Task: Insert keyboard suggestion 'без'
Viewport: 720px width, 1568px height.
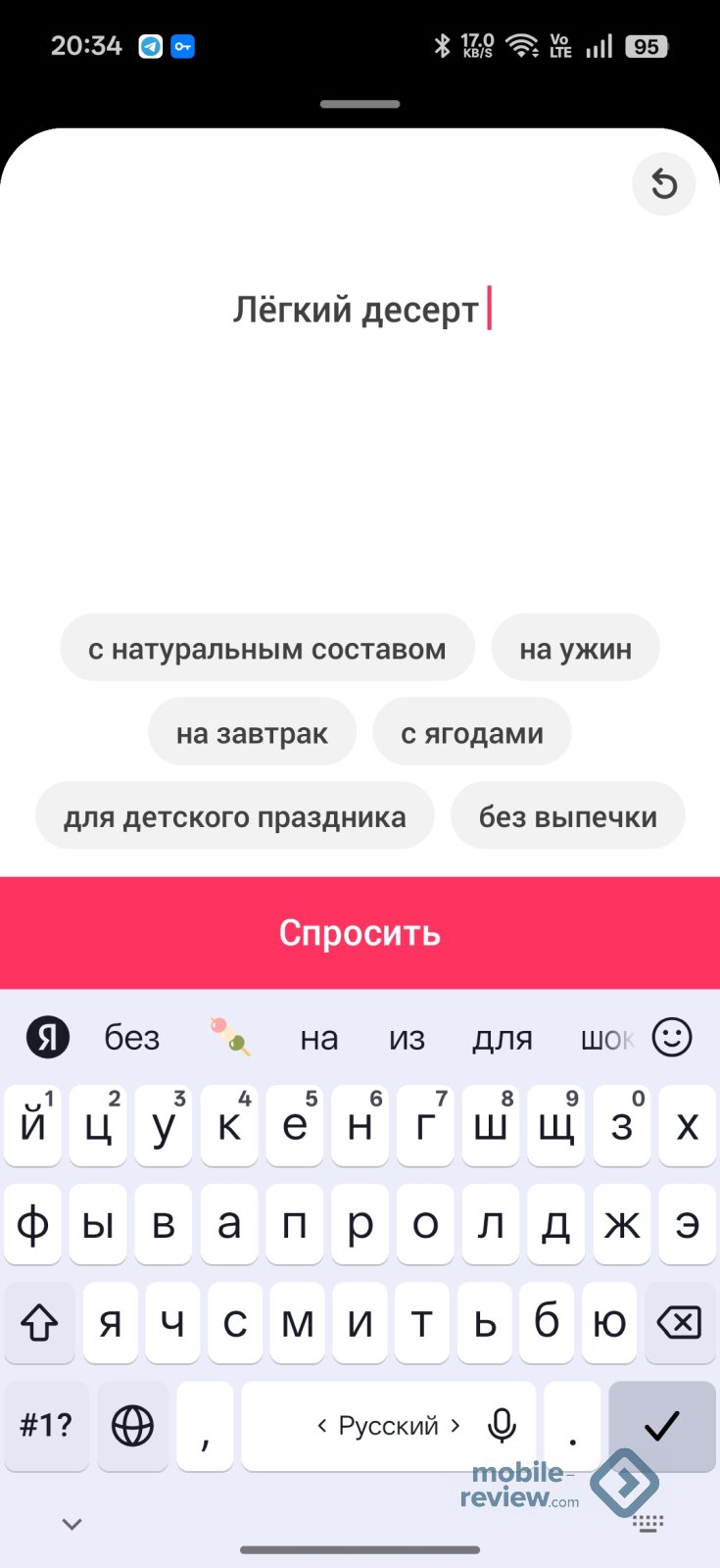Action: coord(132,1038)
